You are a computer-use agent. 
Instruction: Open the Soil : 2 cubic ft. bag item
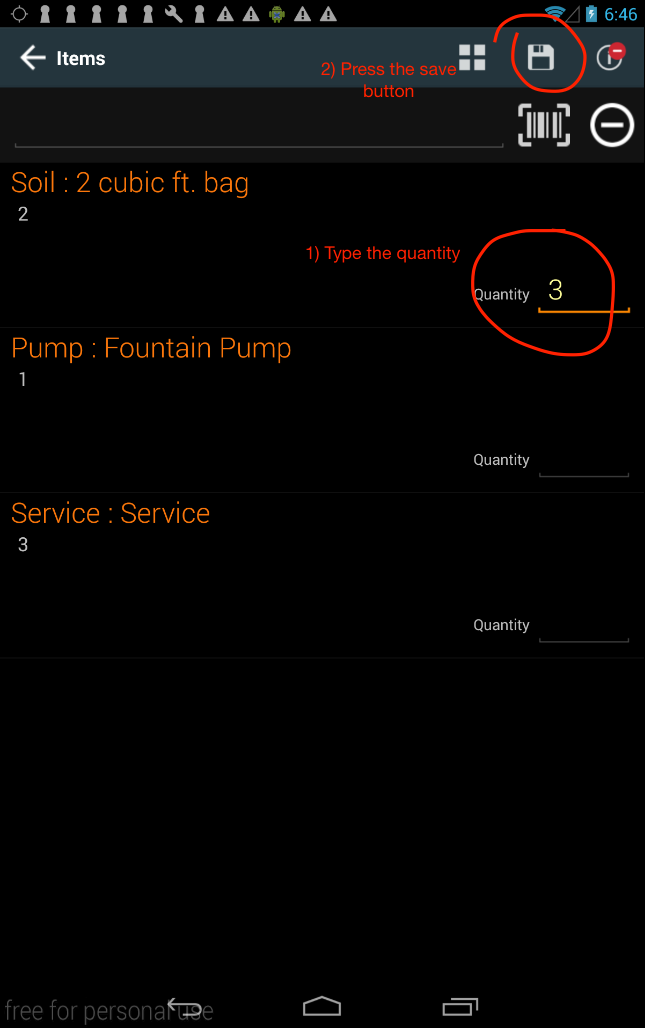click(x=130, y=183)
